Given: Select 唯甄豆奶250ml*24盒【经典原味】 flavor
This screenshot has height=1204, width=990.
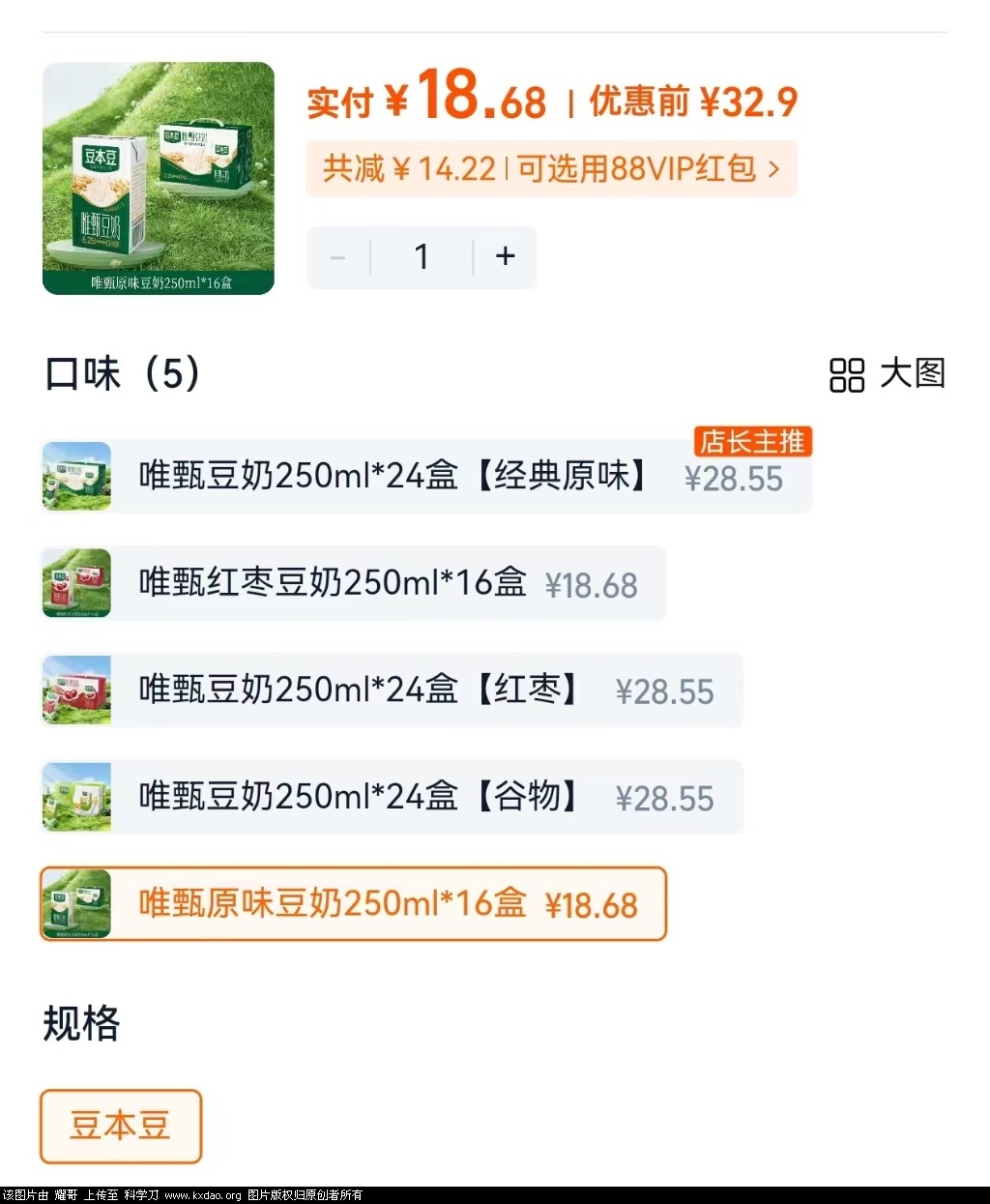Looking at the screenshot, I should pyautogui.click(x=425, y=477).
